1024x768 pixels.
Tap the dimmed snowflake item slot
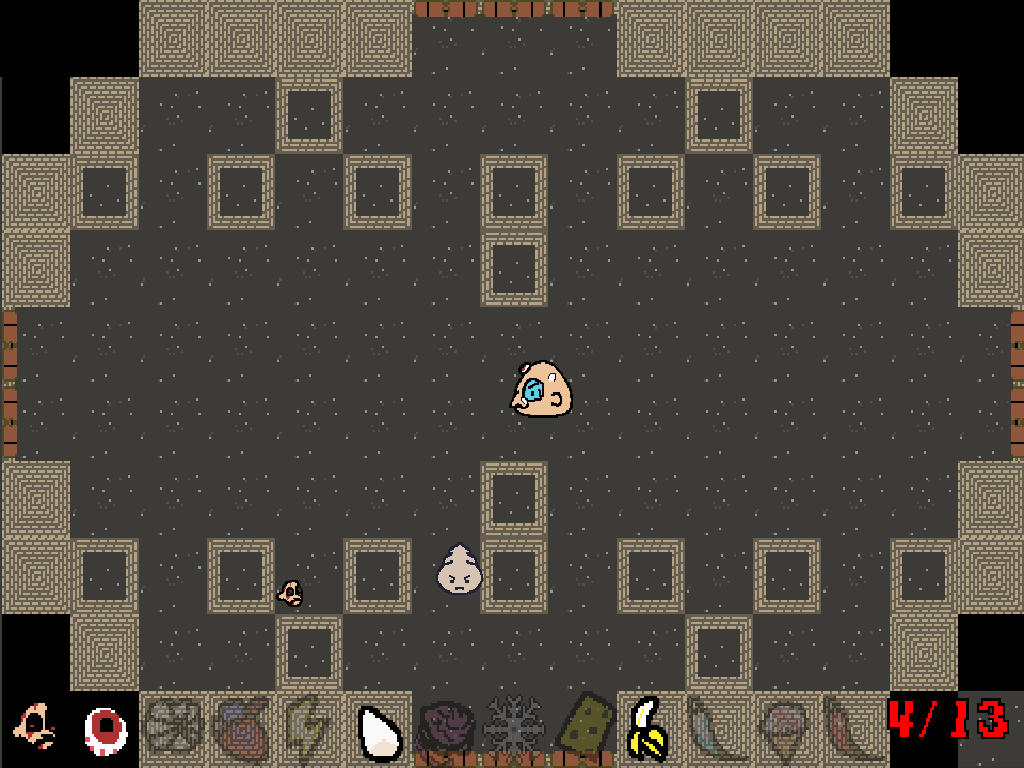(x=513, y=726)
